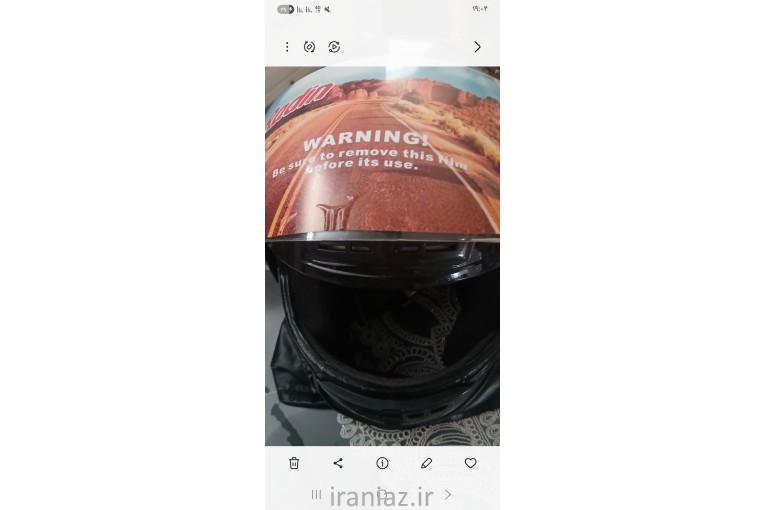Tap the motion photo play icon
The height and width of the screenshot is (510, 765).
[334, 47]
